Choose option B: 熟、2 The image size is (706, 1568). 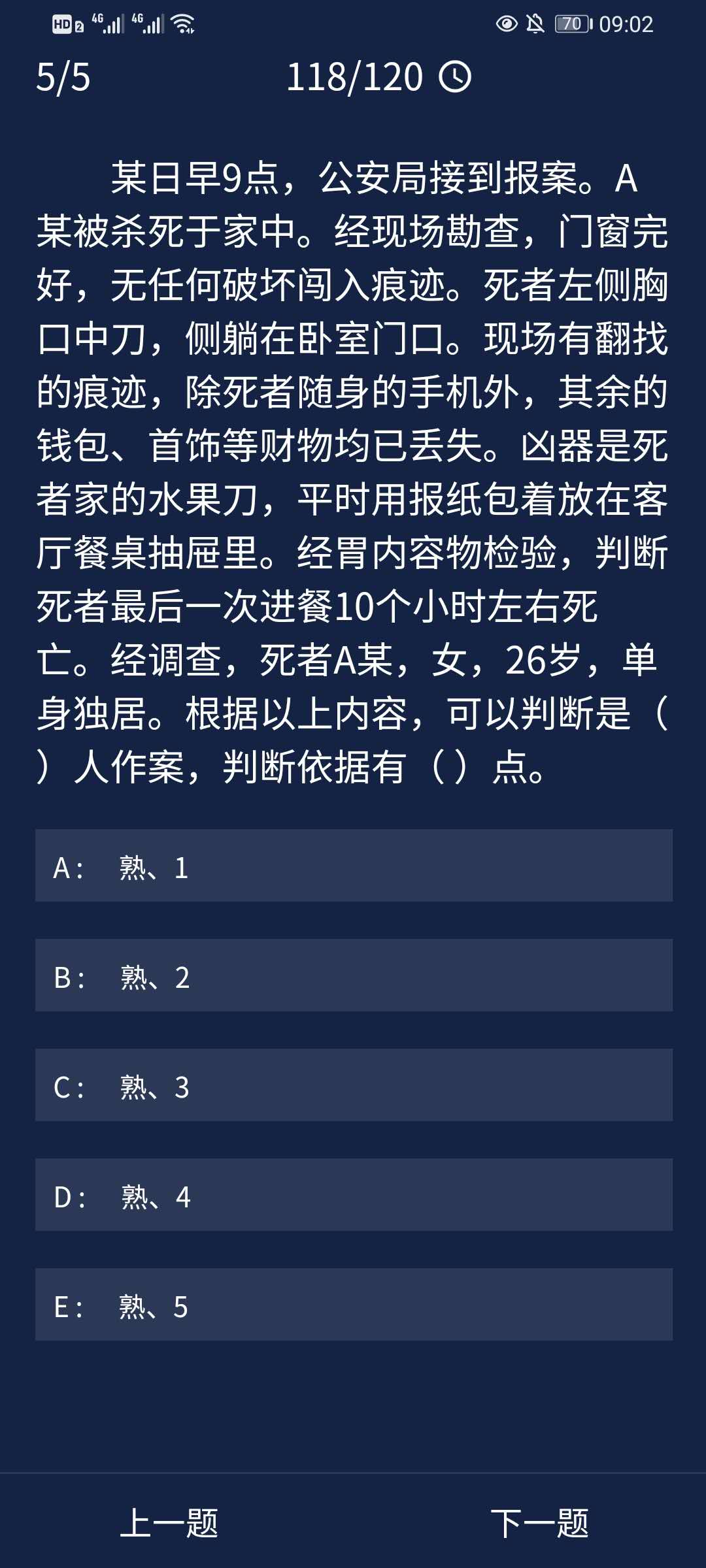click(353, 975)
